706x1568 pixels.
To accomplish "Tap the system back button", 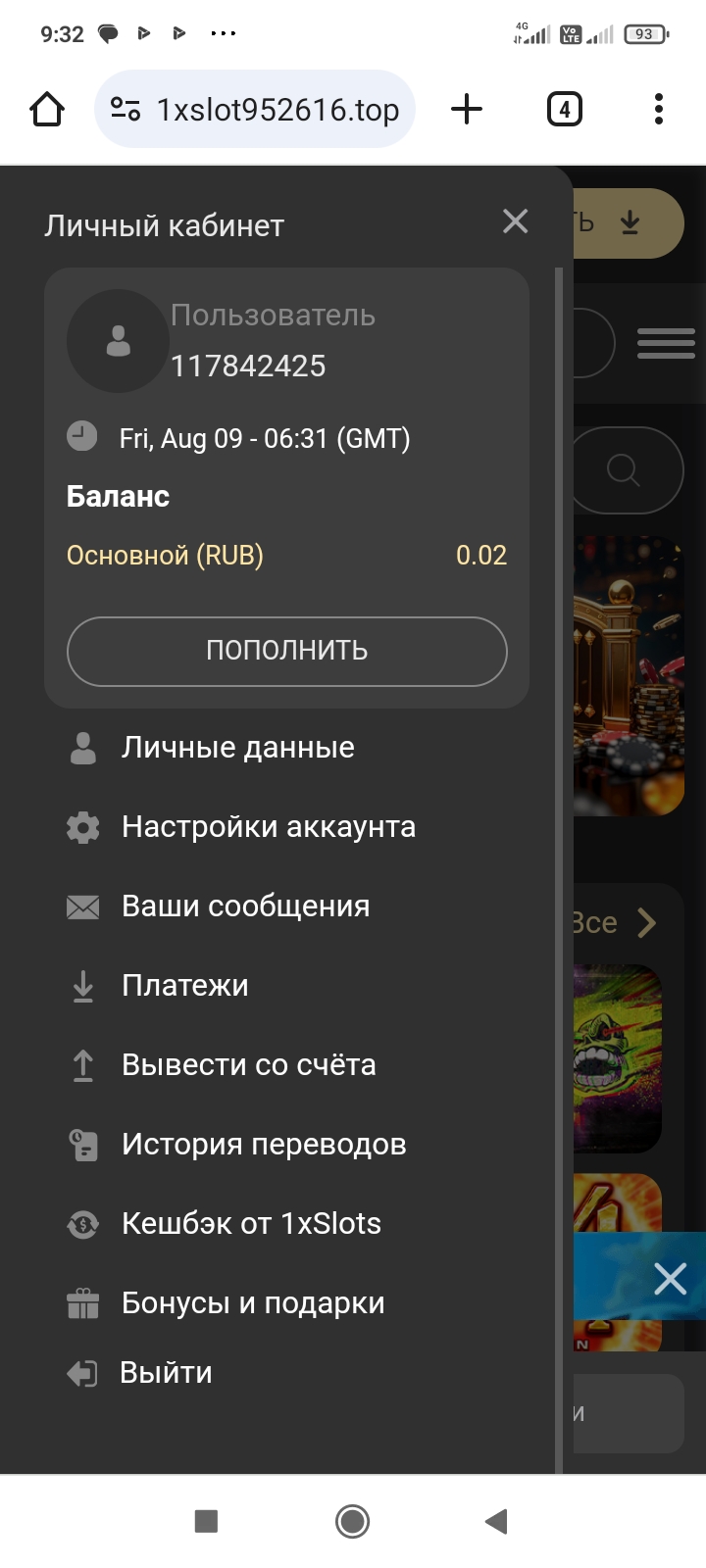I will pyautogui.click(x=496, y=1521).
